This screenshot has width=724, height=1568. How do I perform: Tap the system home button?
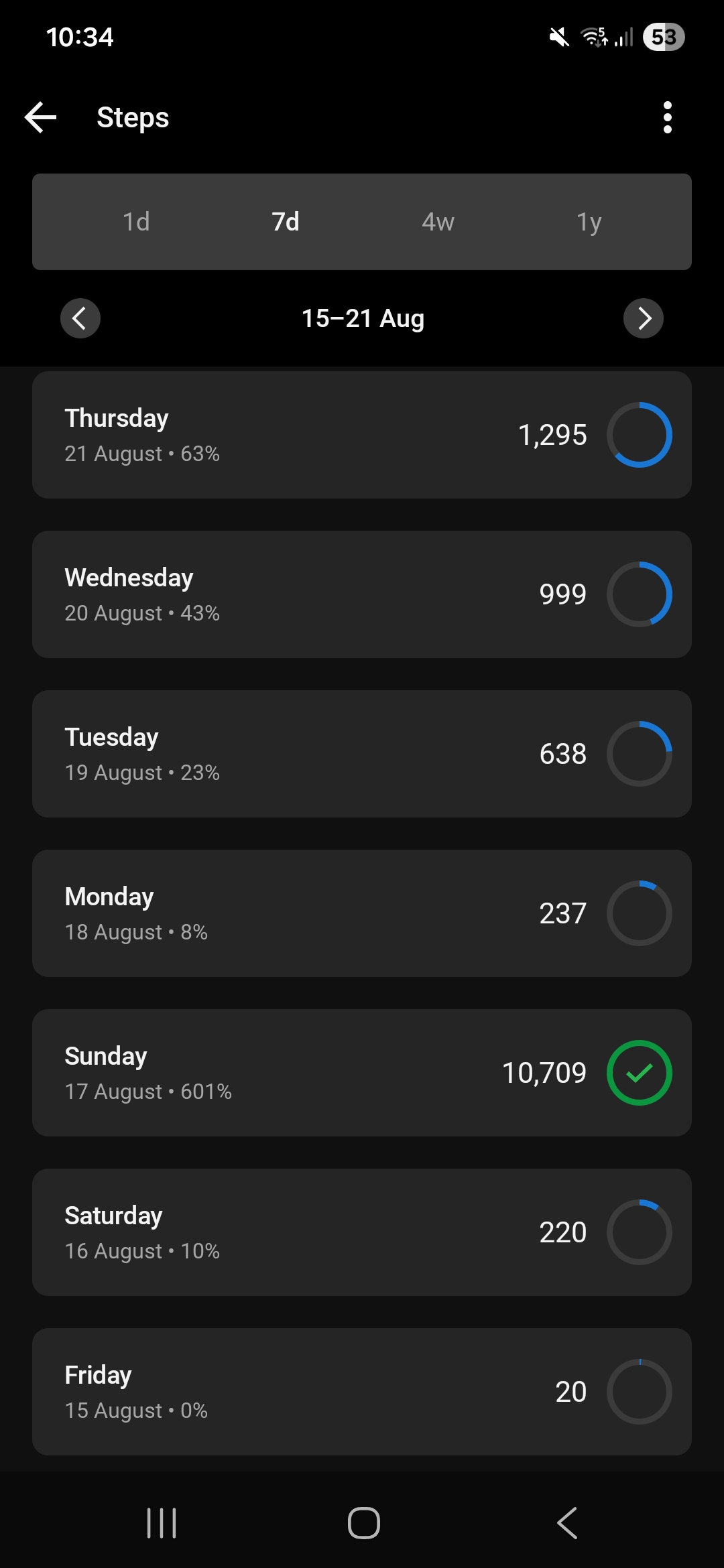[364, 1523]
